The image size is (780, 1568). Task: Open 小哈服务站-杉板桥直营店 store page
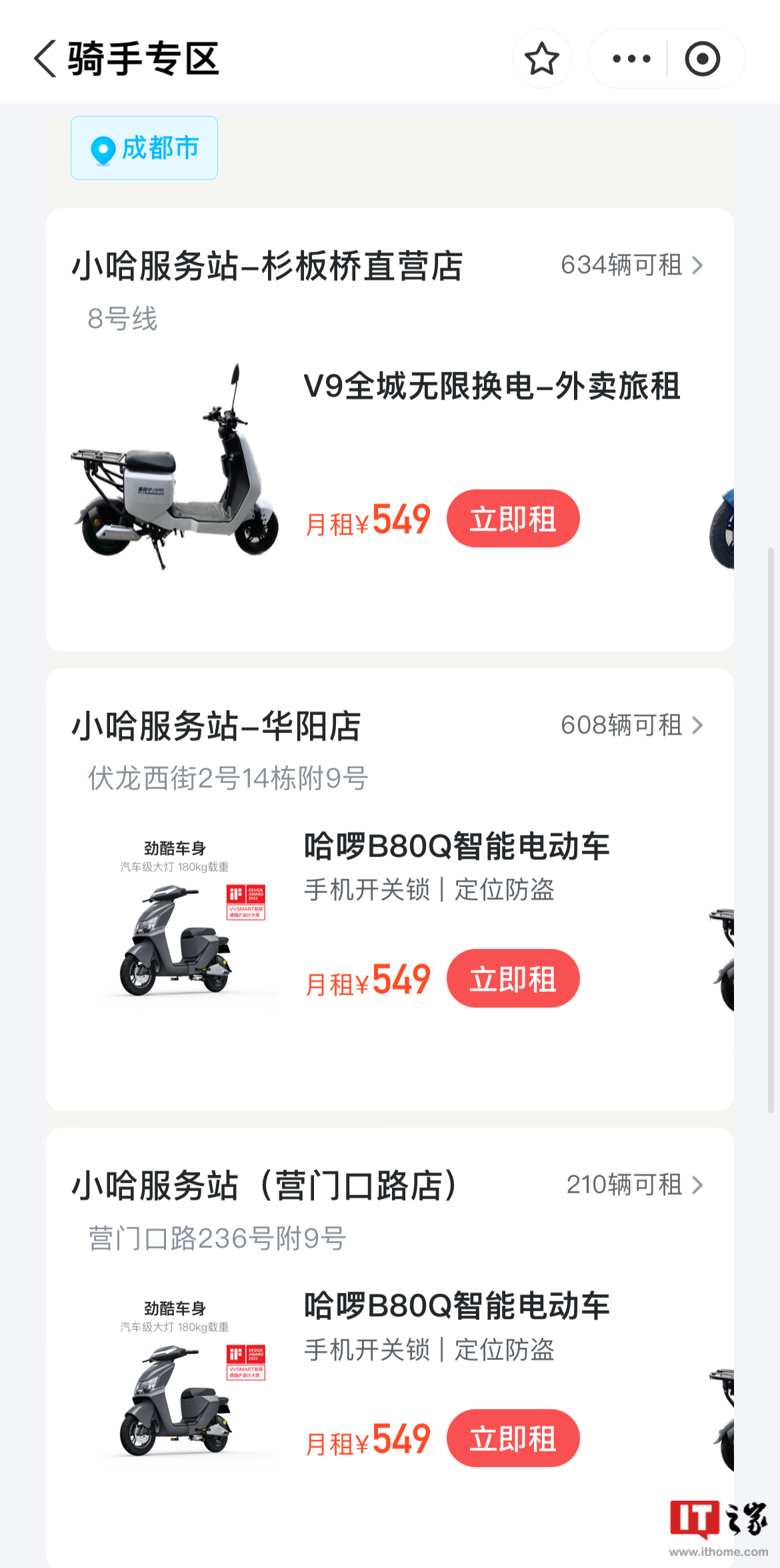point(267,264)
